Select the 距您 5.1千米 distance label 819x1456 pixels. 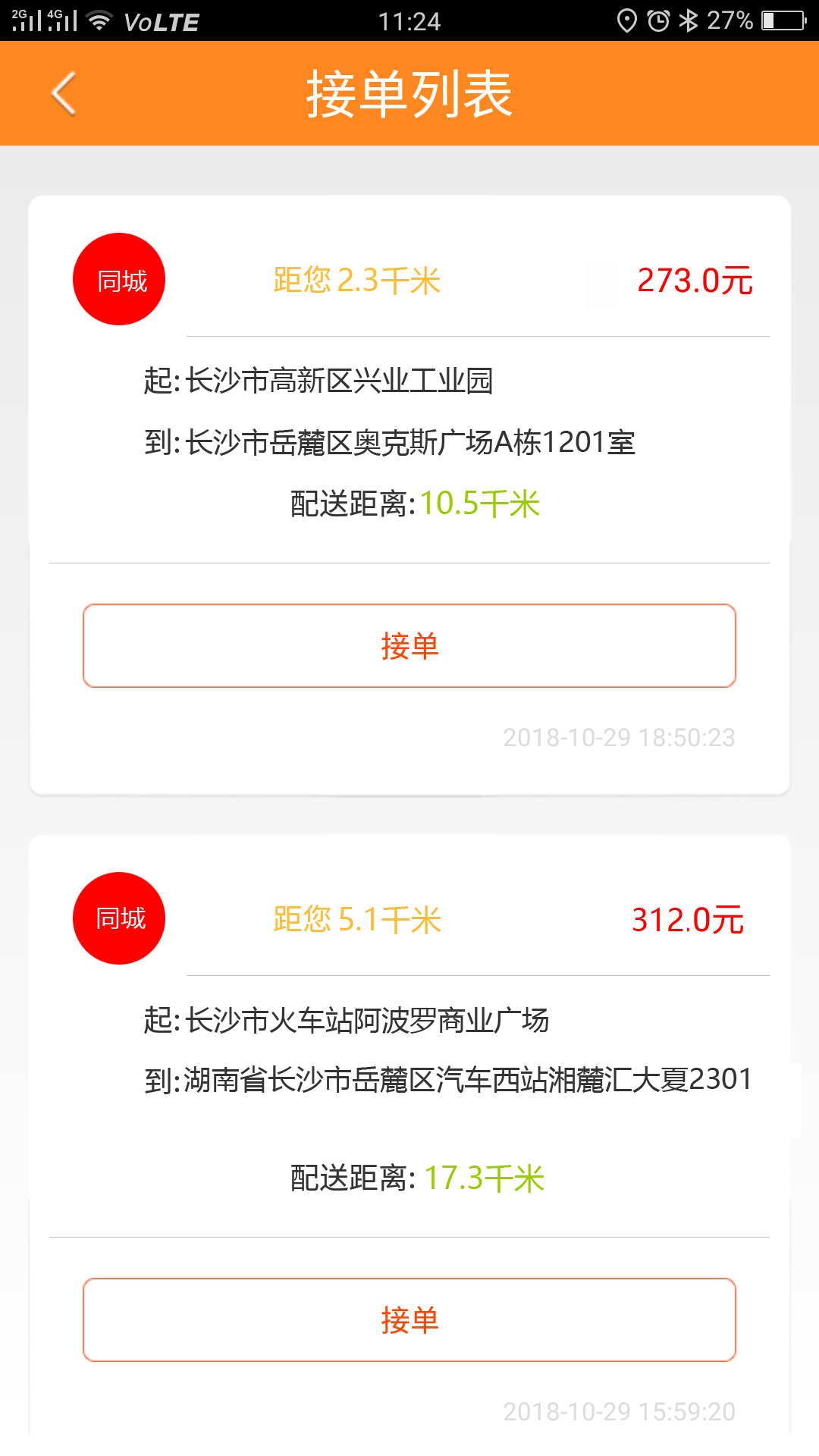point(358,919)
